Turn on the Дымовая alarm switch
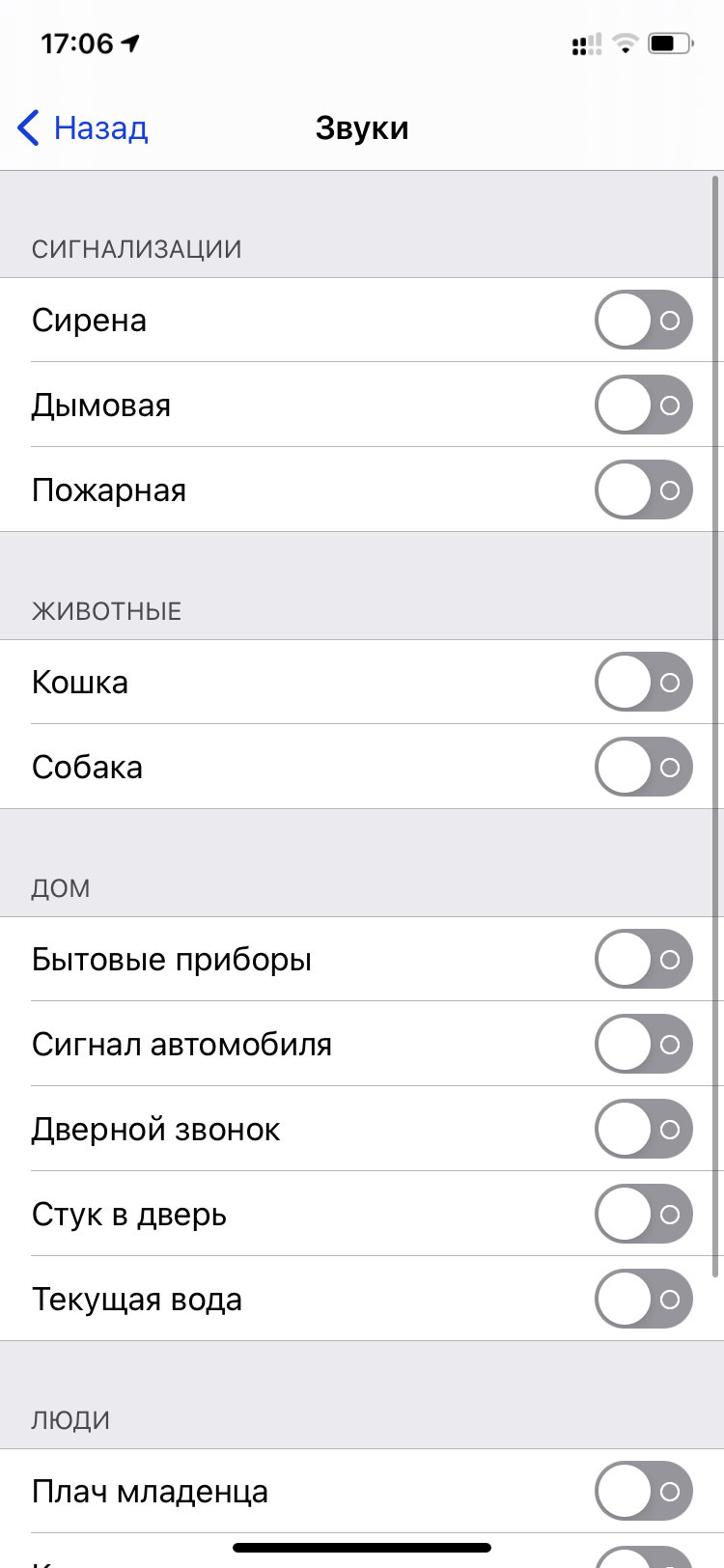Viewport: 724px width, 1568px height. tap(643, 405)
